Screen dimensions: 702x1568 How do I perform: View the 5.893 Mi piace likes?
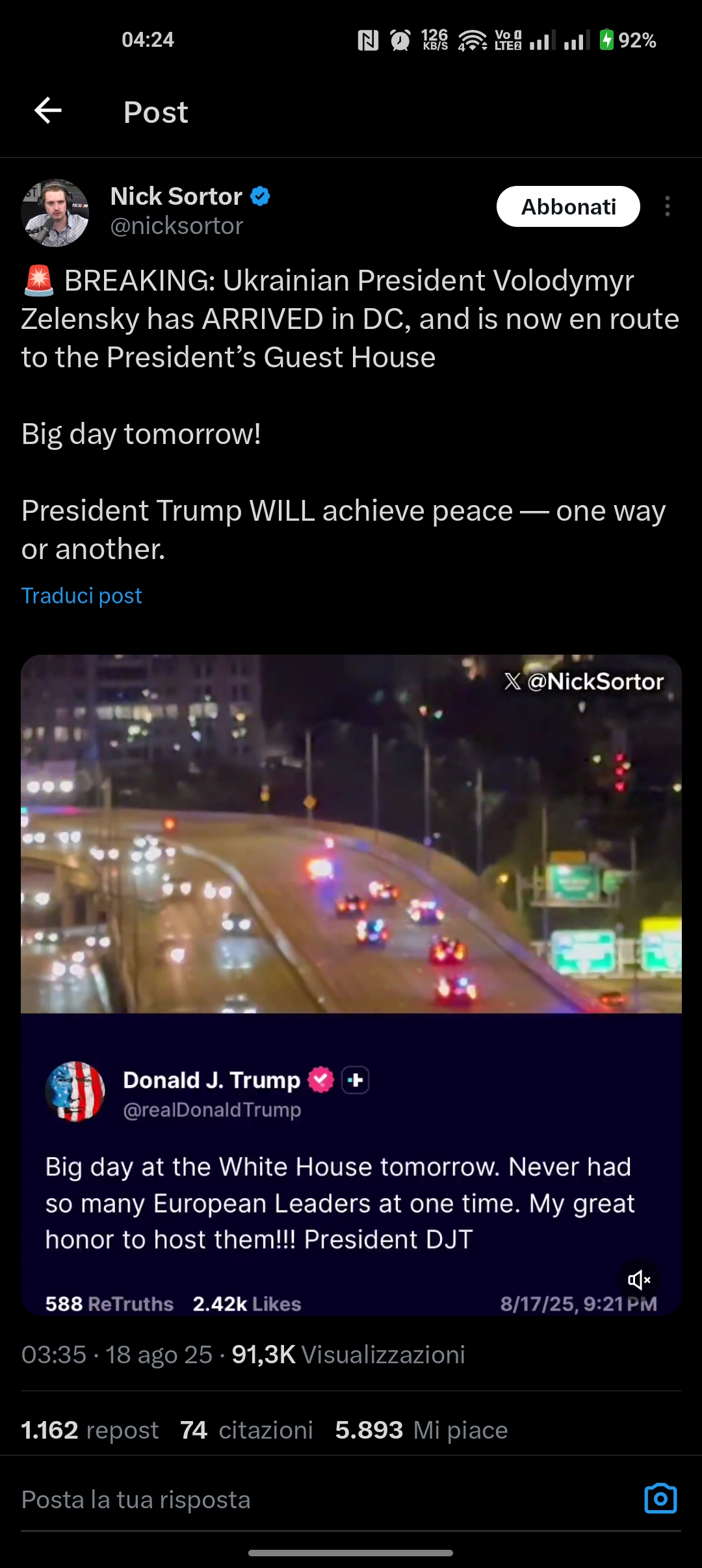421,1430
